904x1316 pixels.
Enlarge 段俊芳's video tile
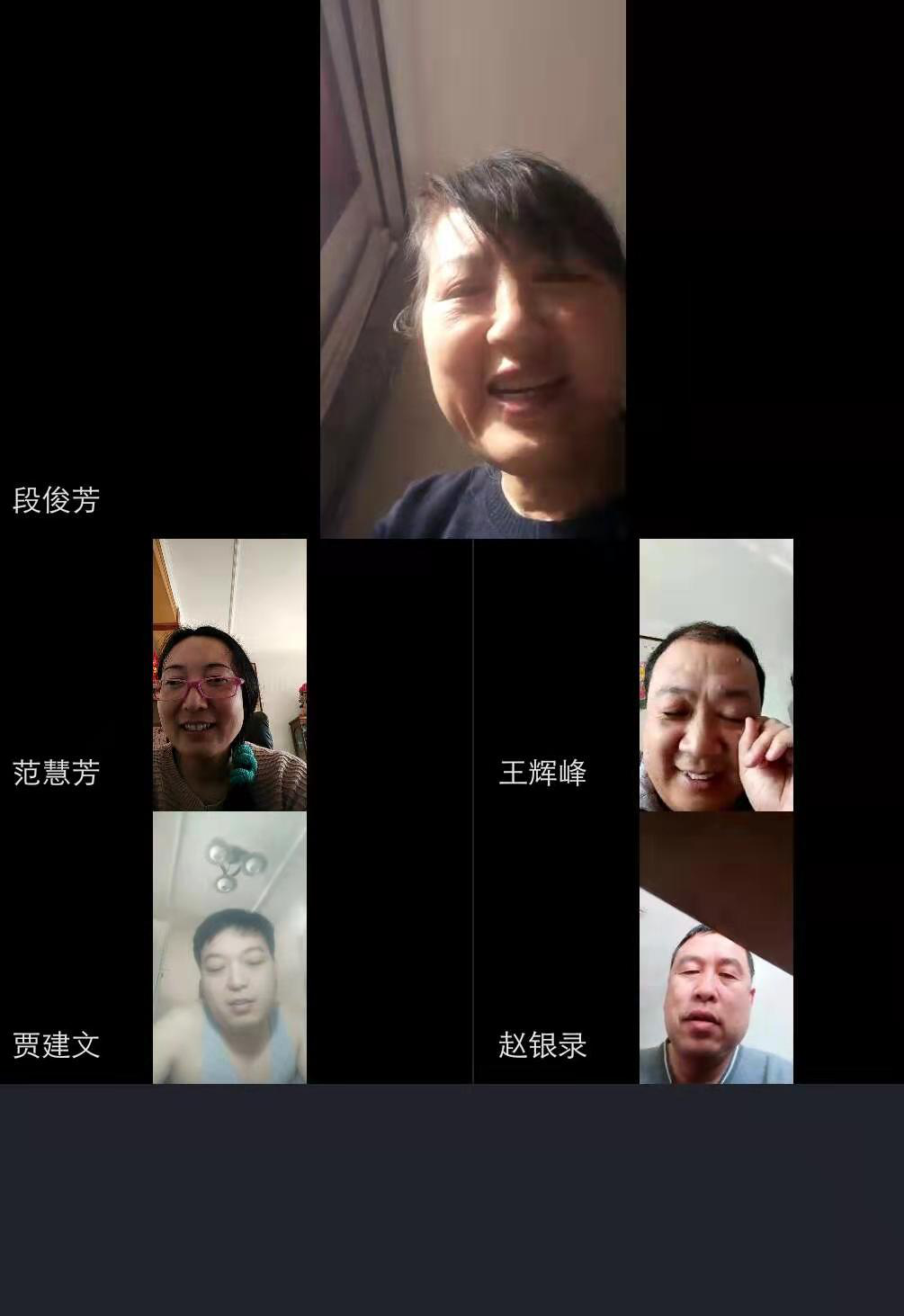(x=472, y=270)
